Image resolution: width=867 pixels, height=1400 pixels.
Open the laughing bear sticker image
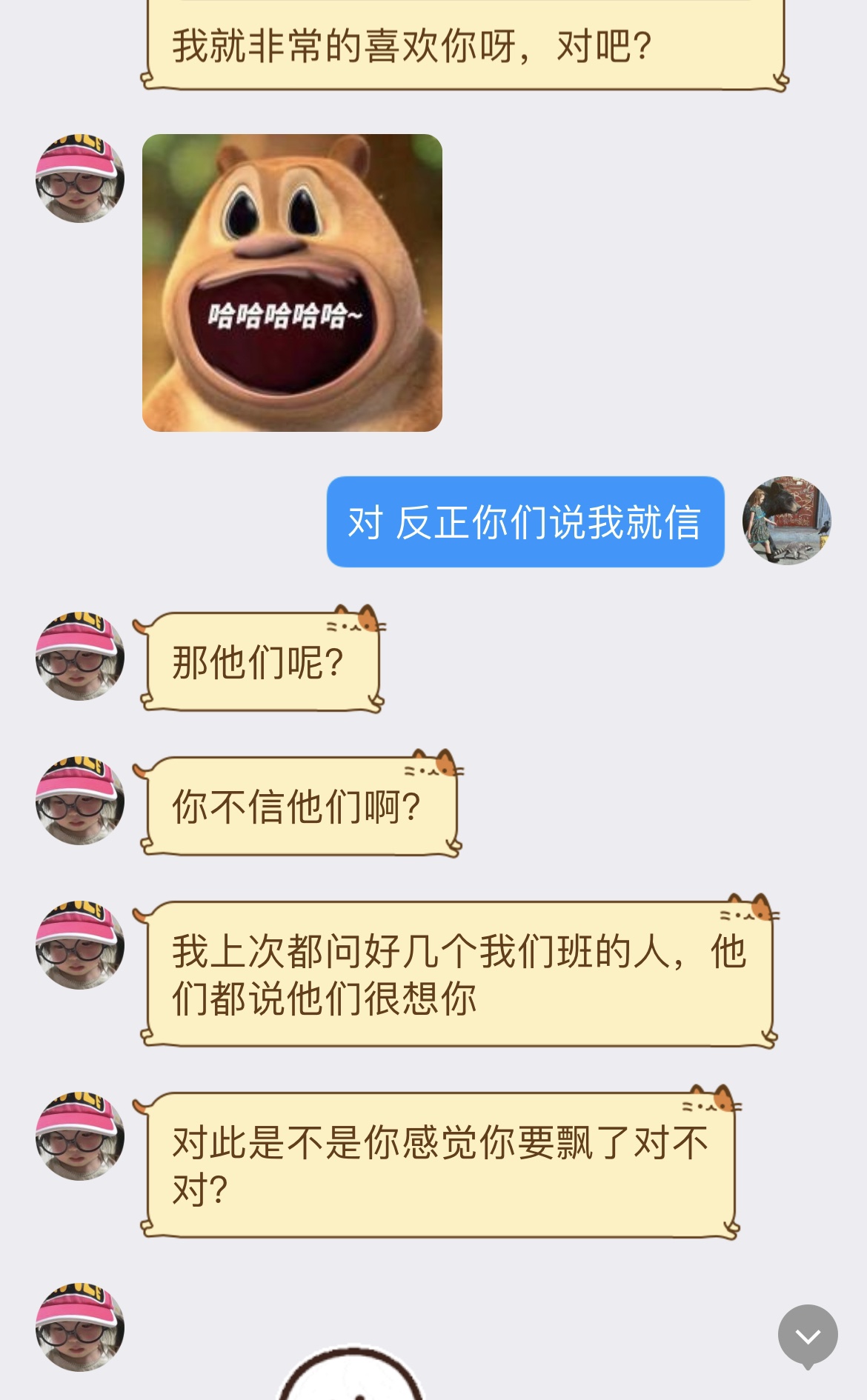(x=292, y=283)
